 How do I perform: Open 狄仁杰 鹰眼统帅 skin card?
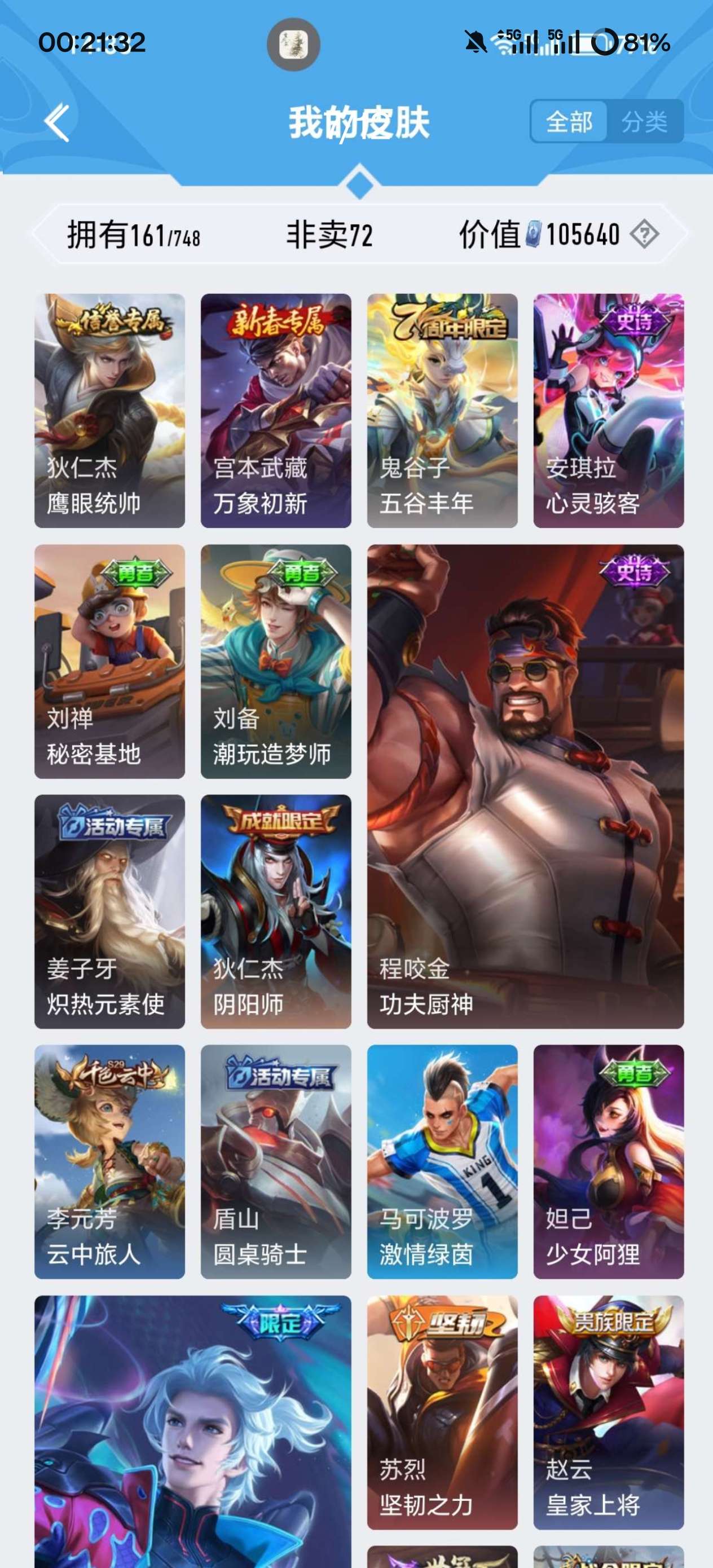[109, 410]
